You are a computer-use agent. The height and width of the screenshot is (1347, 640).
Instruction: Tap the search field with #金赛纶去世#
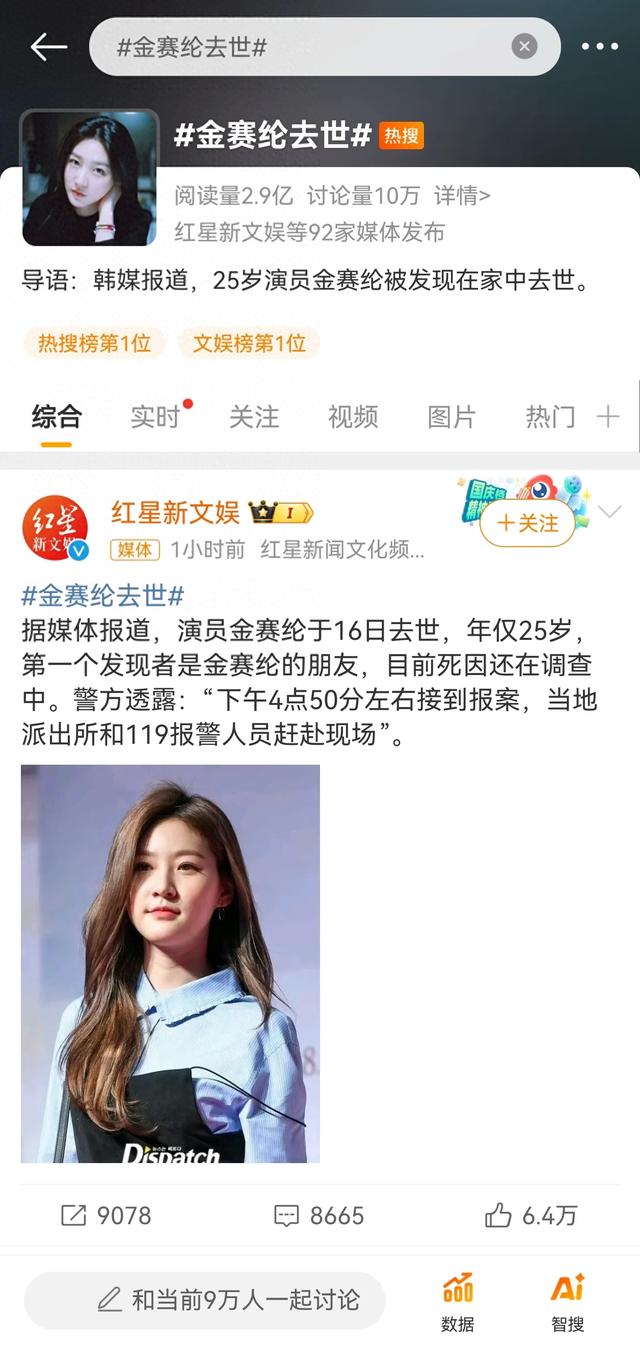[300, 47]
